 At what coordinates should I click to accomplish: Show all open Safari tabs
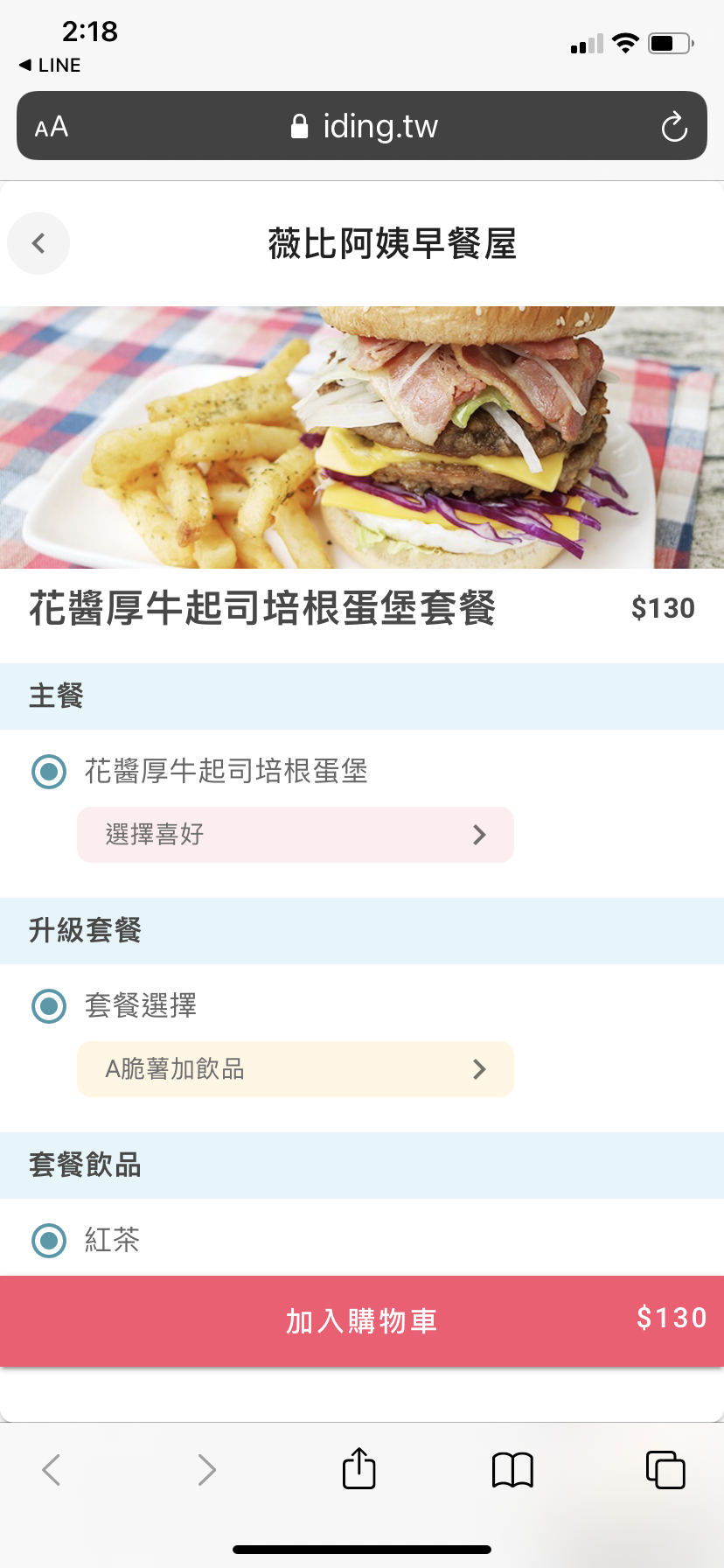(665, 1469)
